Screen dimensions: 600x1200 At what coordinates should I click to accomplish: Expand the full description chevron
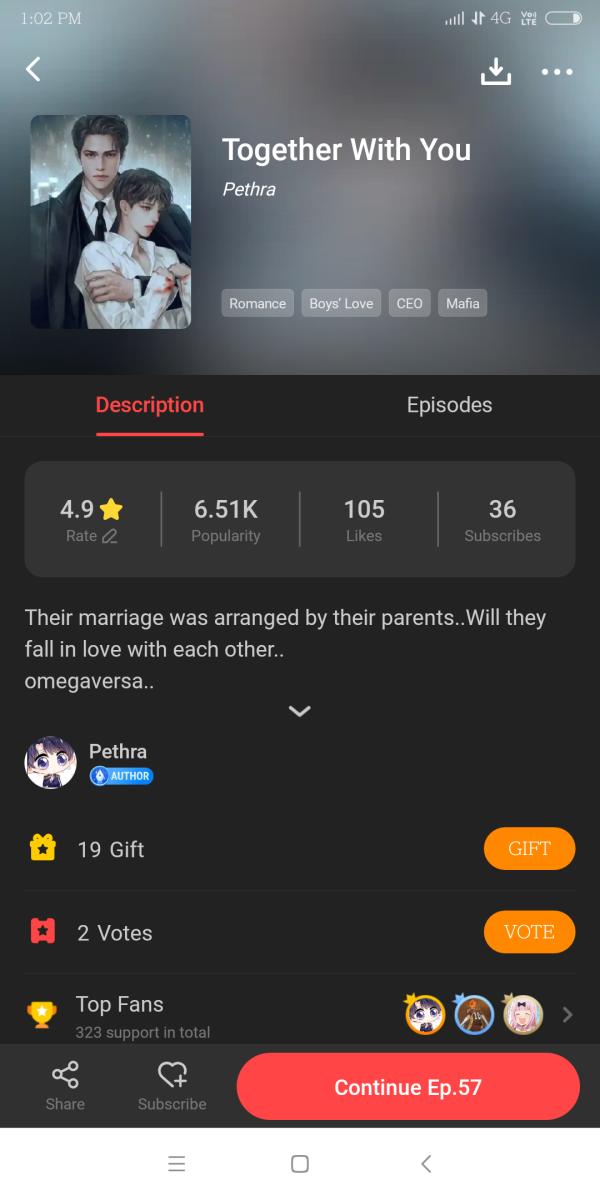[x=299, y=711]
